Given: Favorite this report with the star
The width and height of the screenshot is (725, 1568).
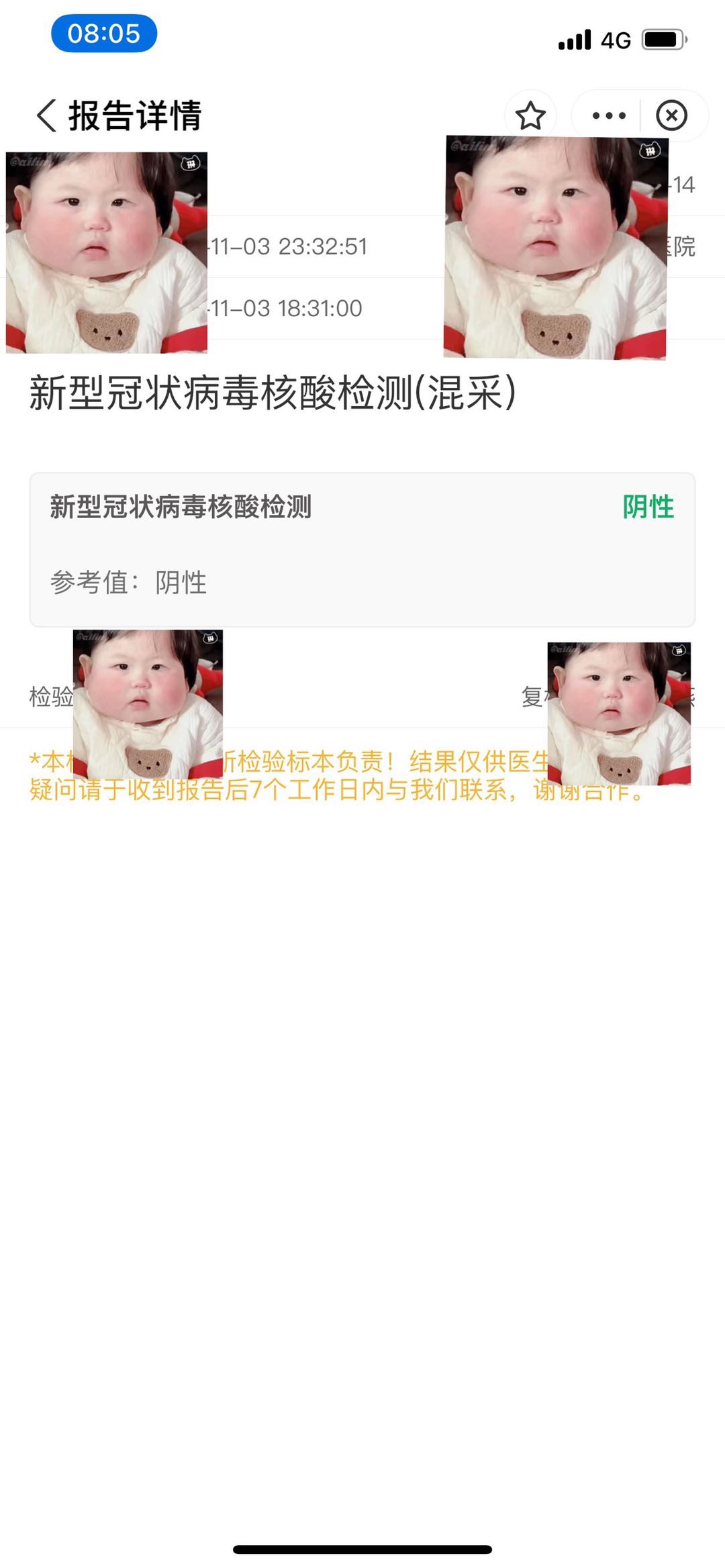Looking at the screenshot, I should [530, 116].
